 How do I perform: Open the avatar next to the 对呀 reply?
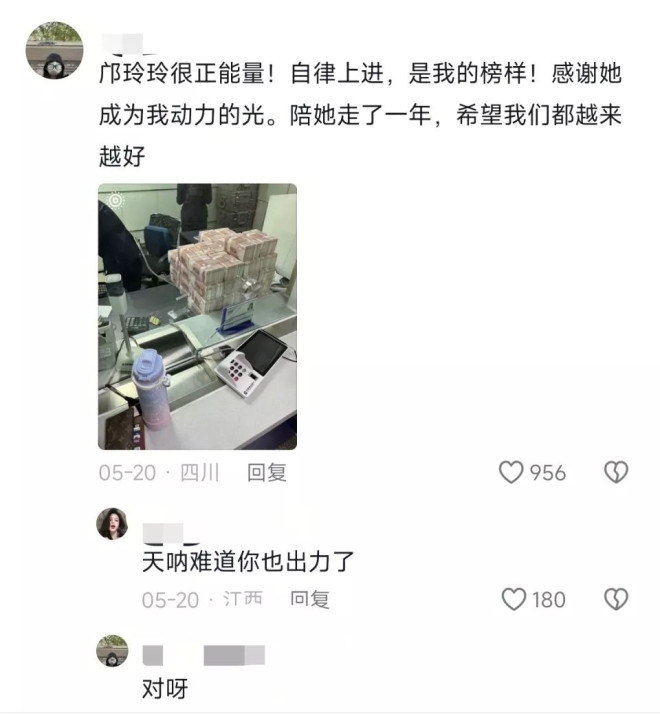[112, 651]
